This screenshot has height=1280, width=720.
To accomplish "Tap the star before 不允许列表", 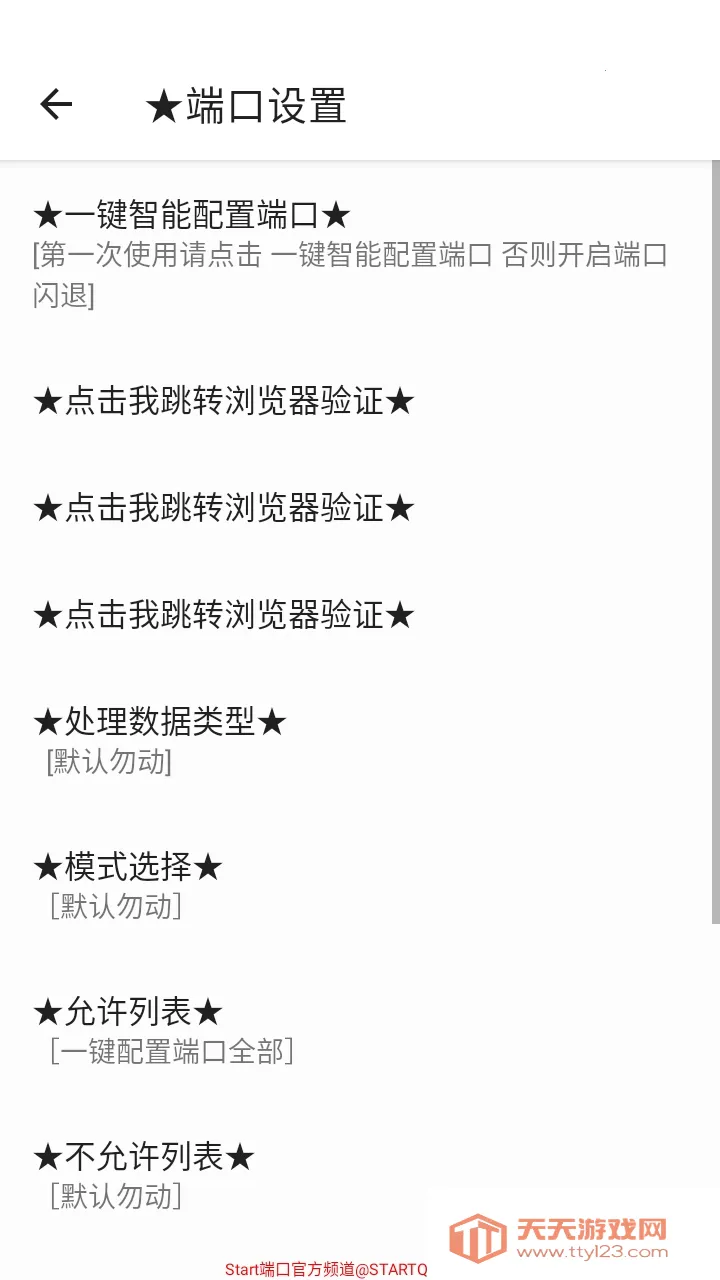I will coord(46,1156).
